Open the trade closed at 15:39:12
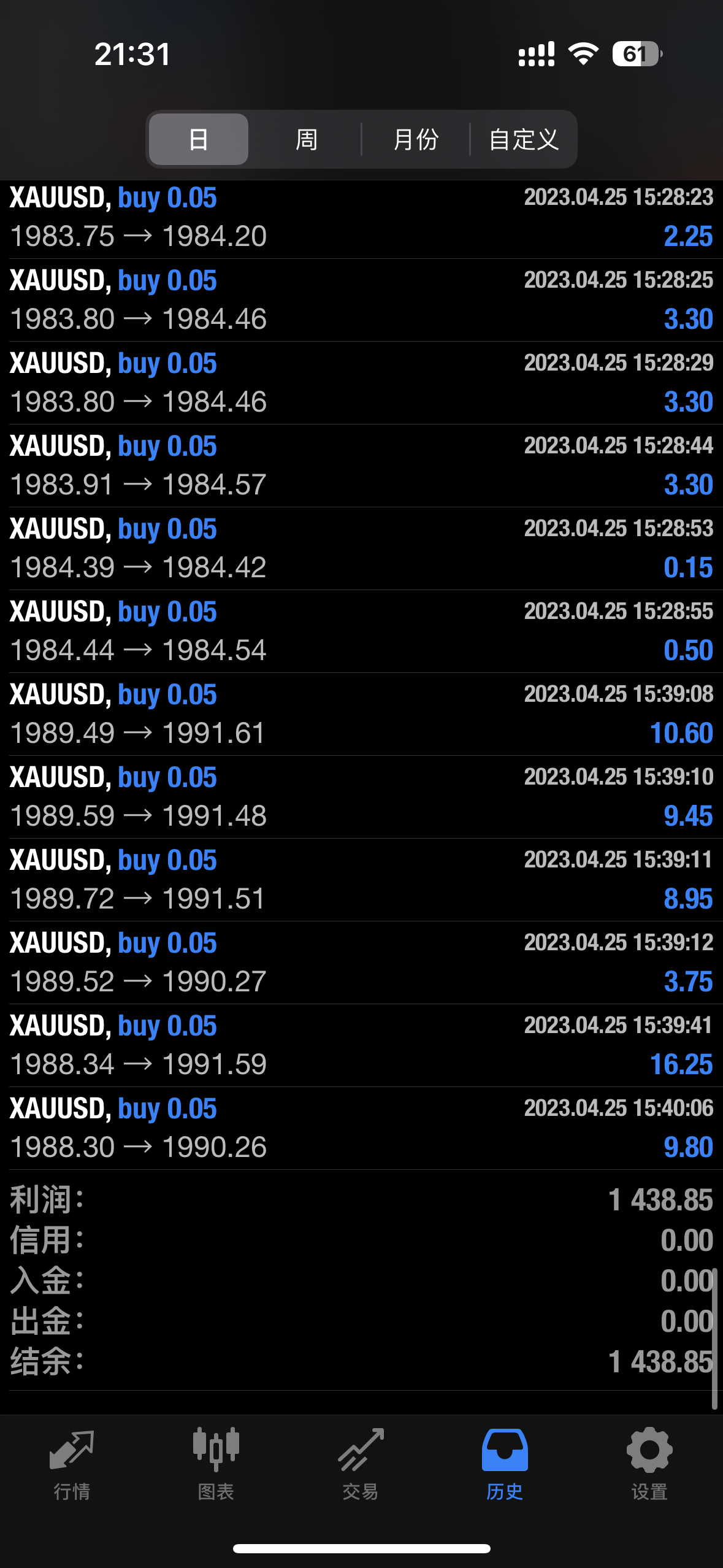 pyautogui.click(x=361, y=963)
